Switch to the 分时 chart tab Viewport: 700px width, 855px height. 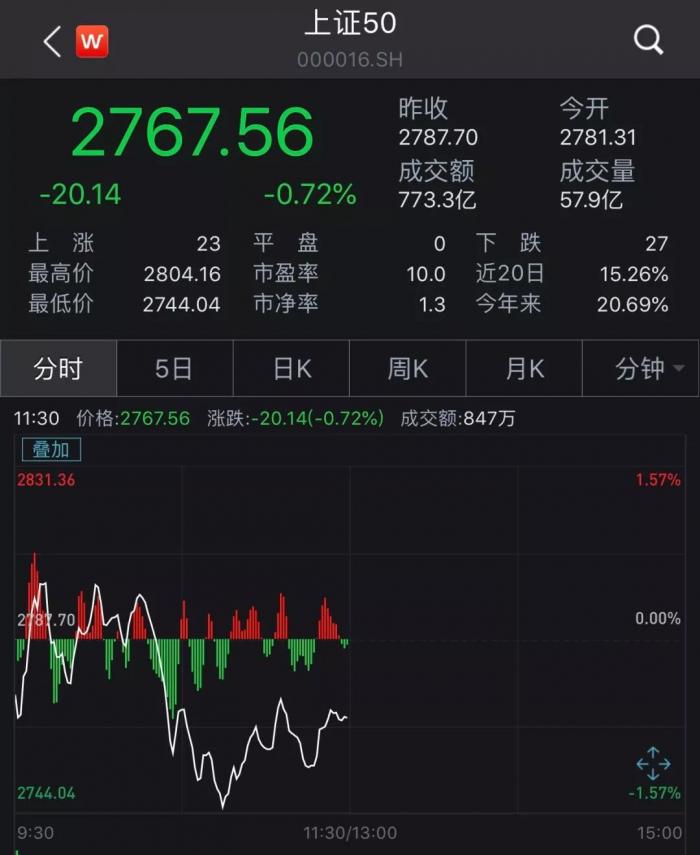click(58, 369)
